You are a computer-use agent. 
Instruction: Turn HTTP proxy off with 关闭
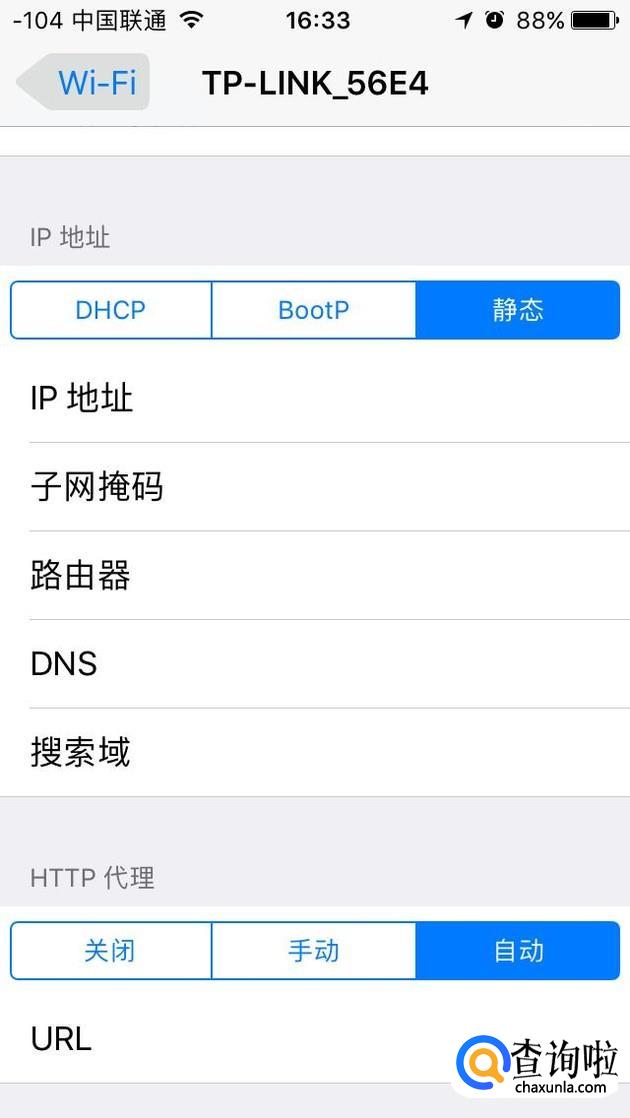coord(111,950)
